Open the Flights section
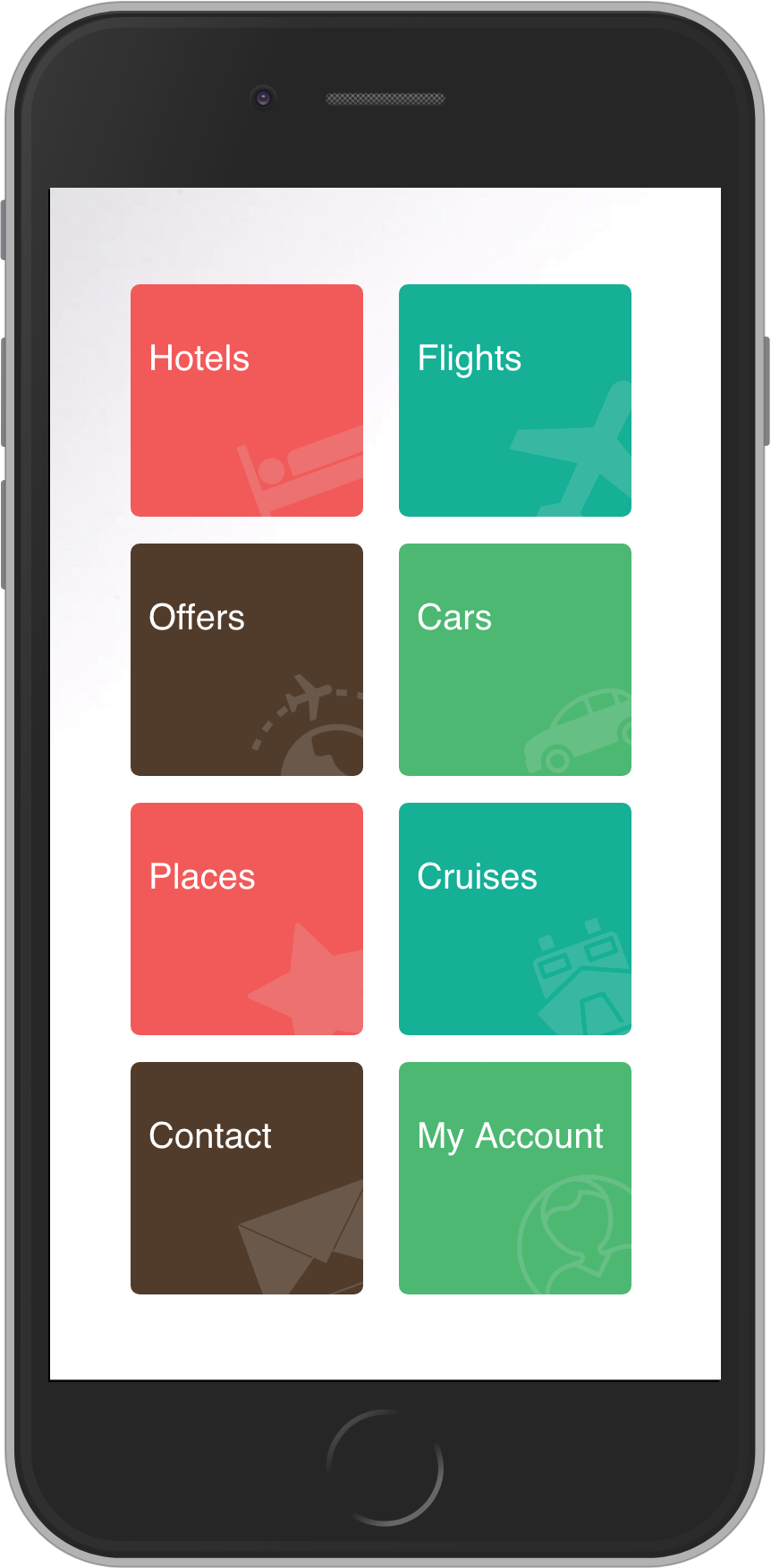This screenshot has width=771, height=1568. coord(514,399)
